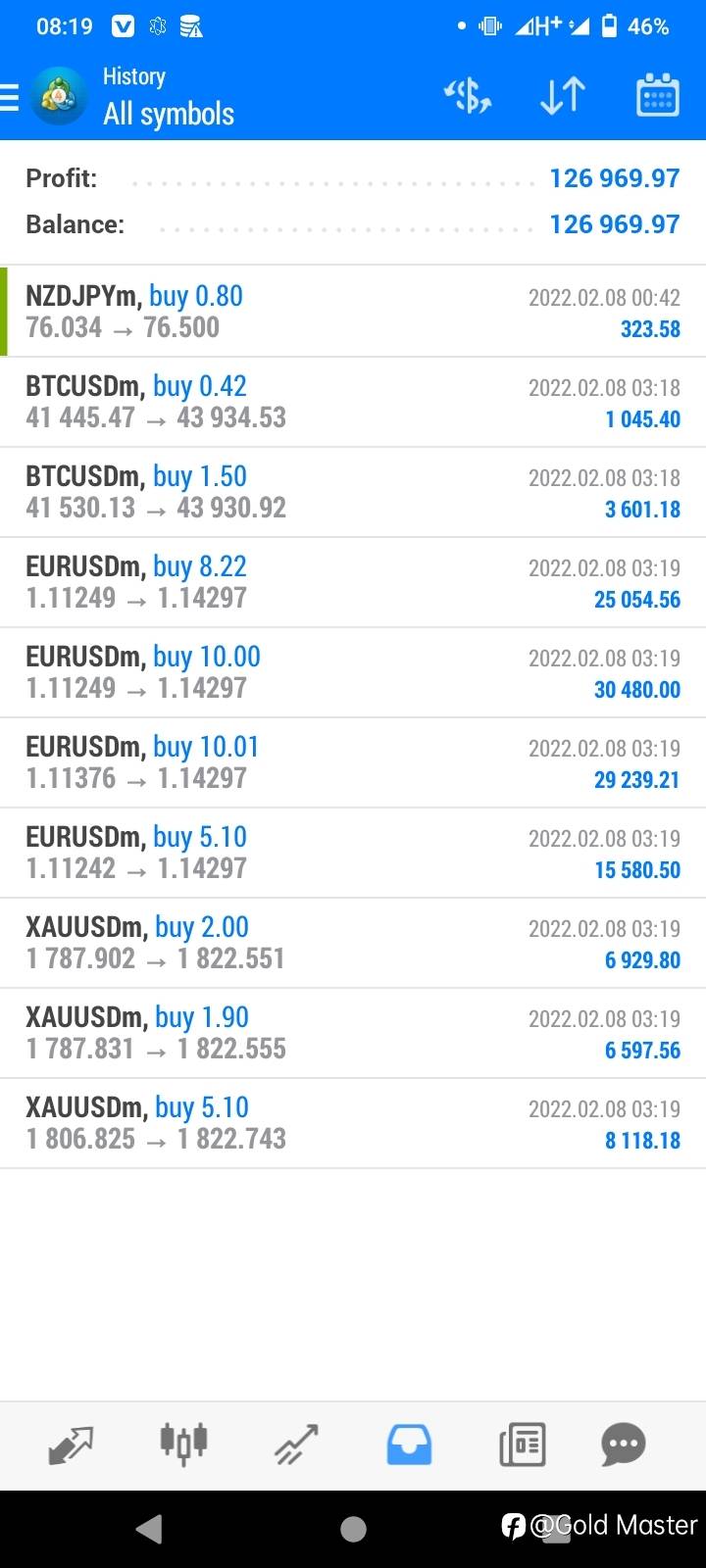Open the BTCUSDm buy 1.50 trade
This screenshot has height=1568, width=706.
pos(353,492)
